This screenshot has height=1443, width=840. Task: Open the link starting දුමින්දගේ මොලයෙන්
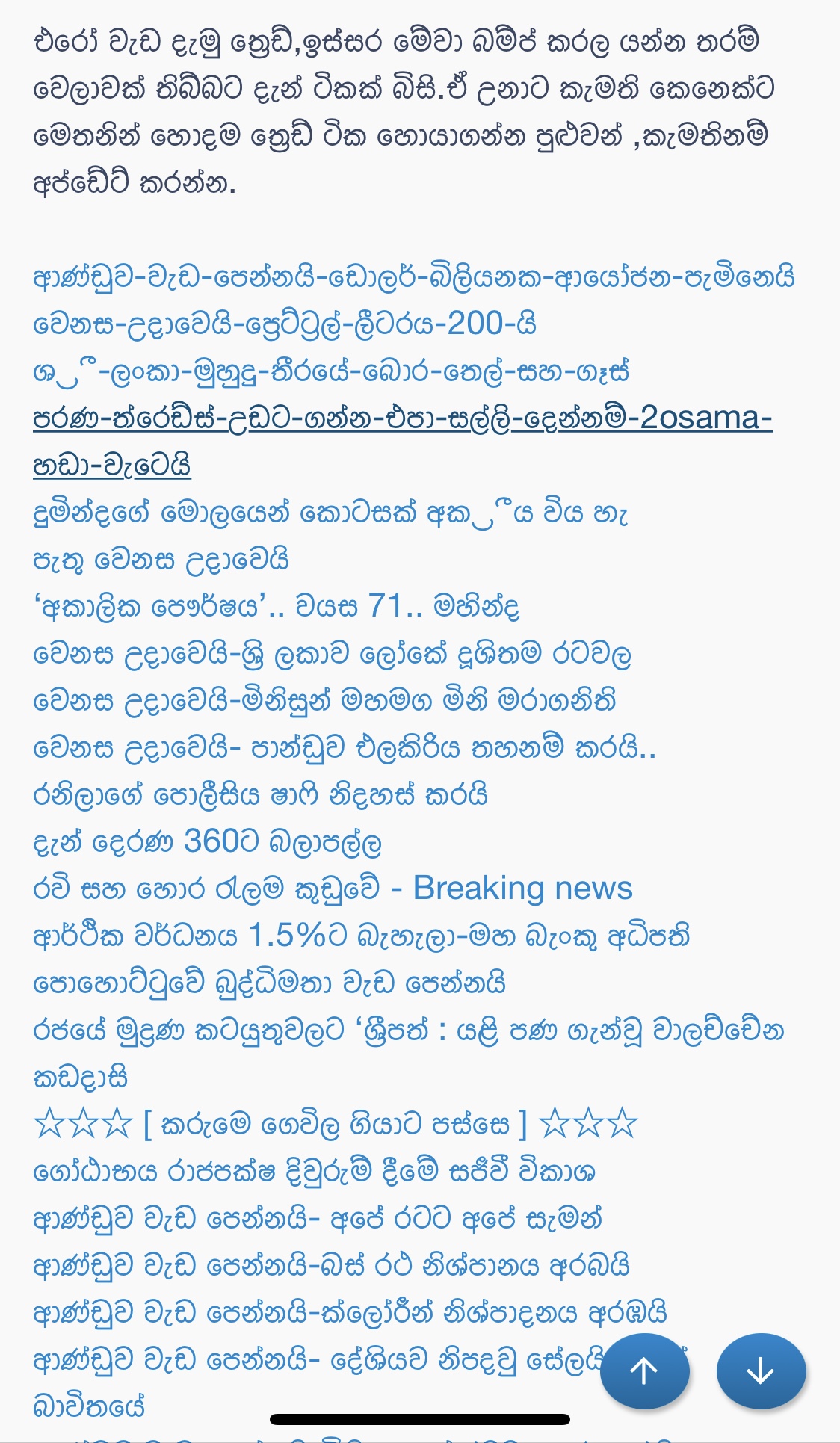pos(330,512)
